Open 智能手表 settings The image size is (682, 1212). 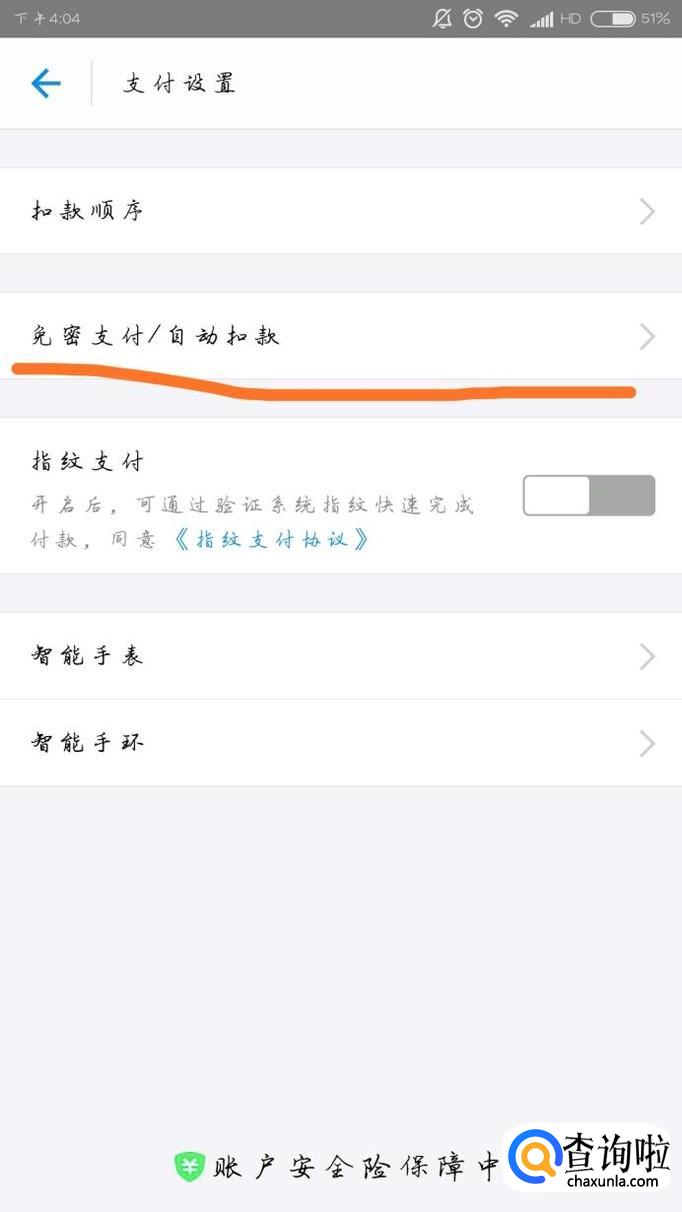(340, 656)
